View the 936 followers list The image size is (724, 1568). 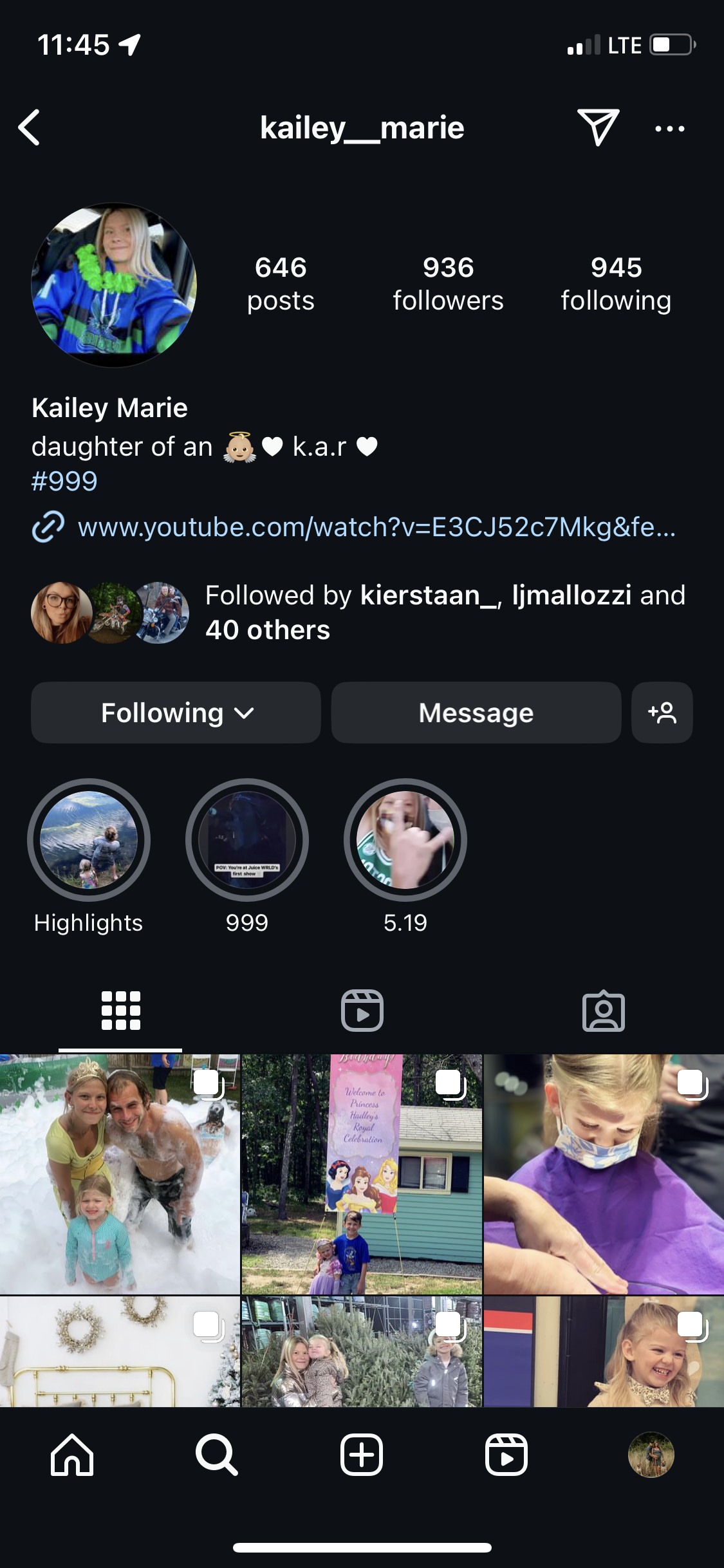(448, 283)
